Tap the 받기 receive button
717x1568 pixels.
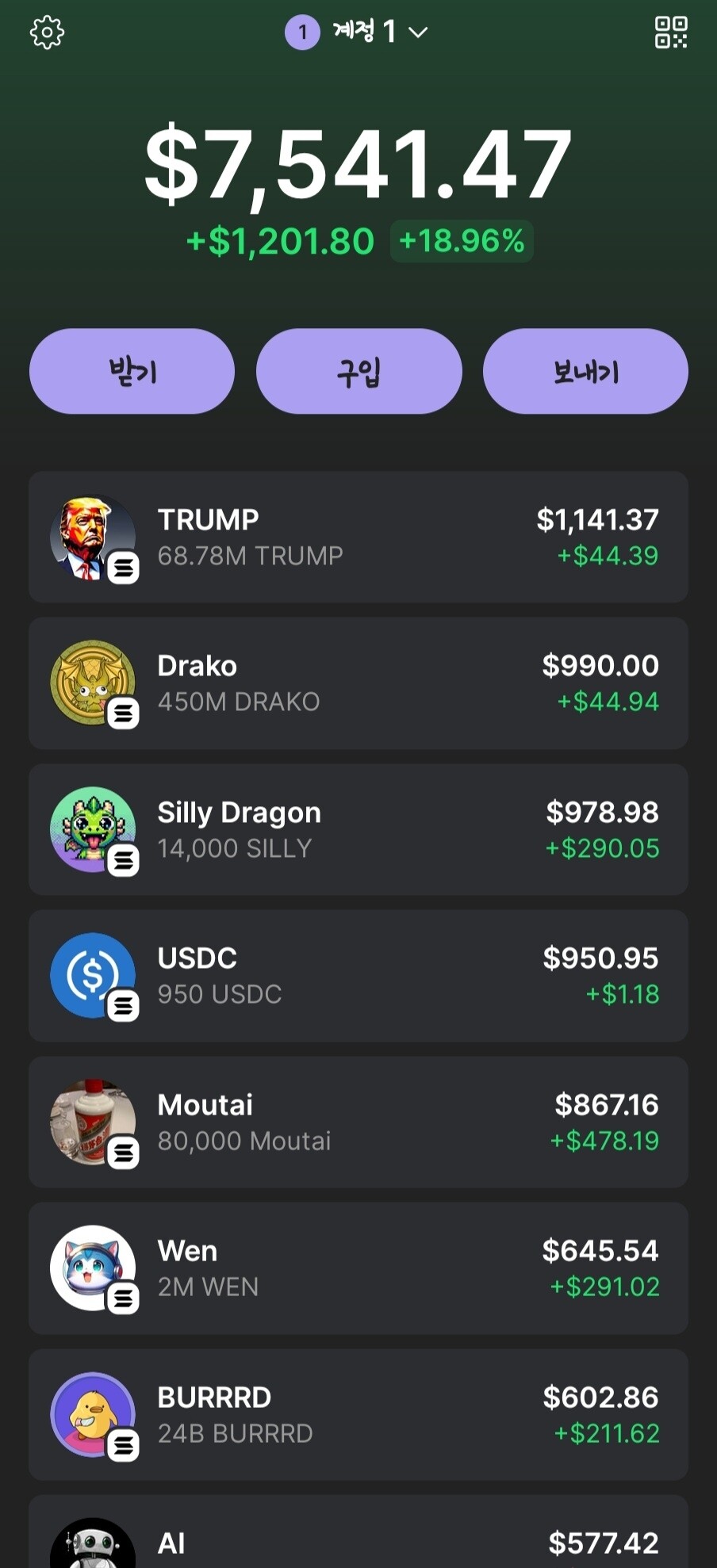[132, 371]
